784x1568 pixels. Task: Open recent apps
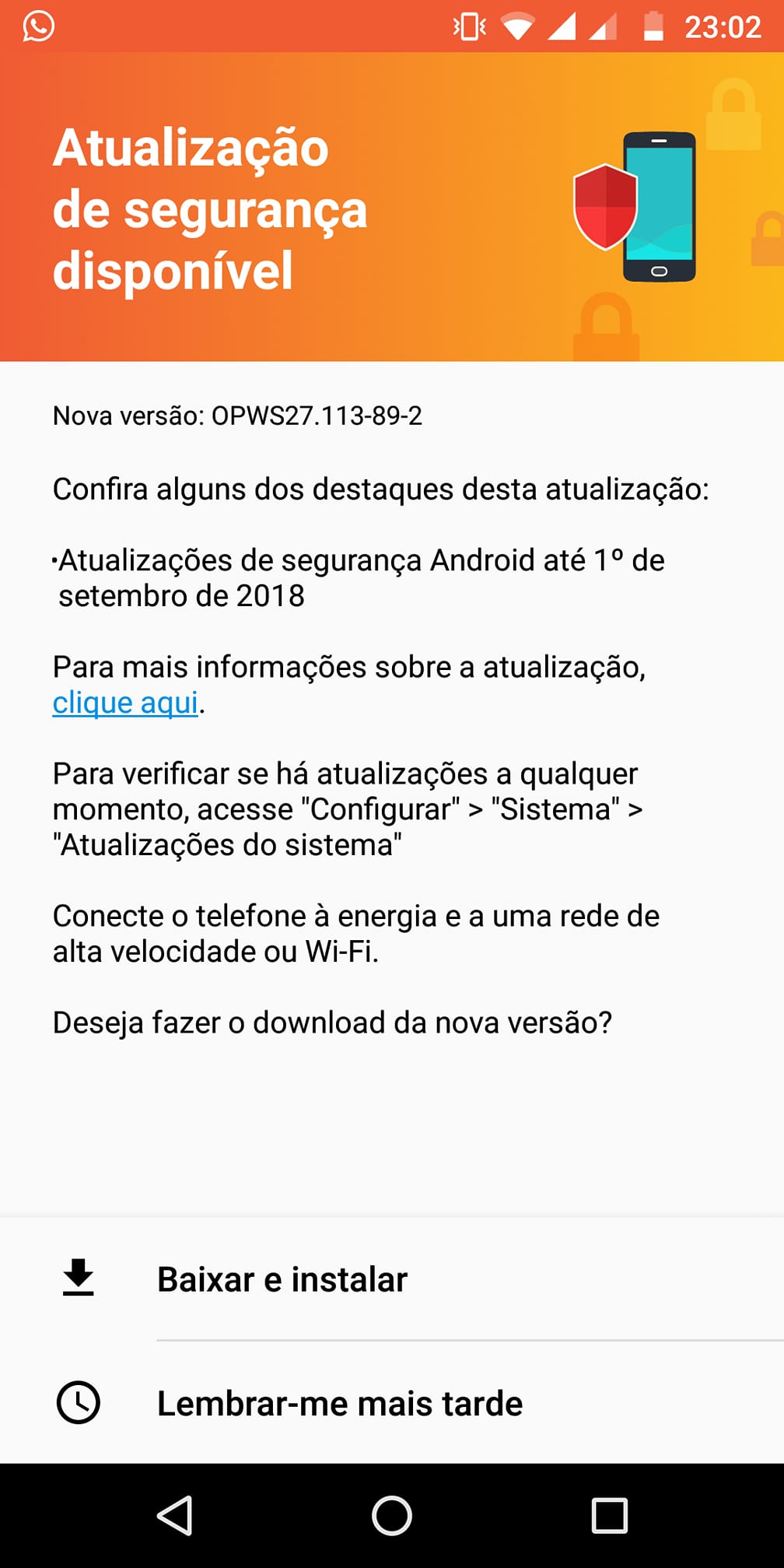tap(610, 1516)
